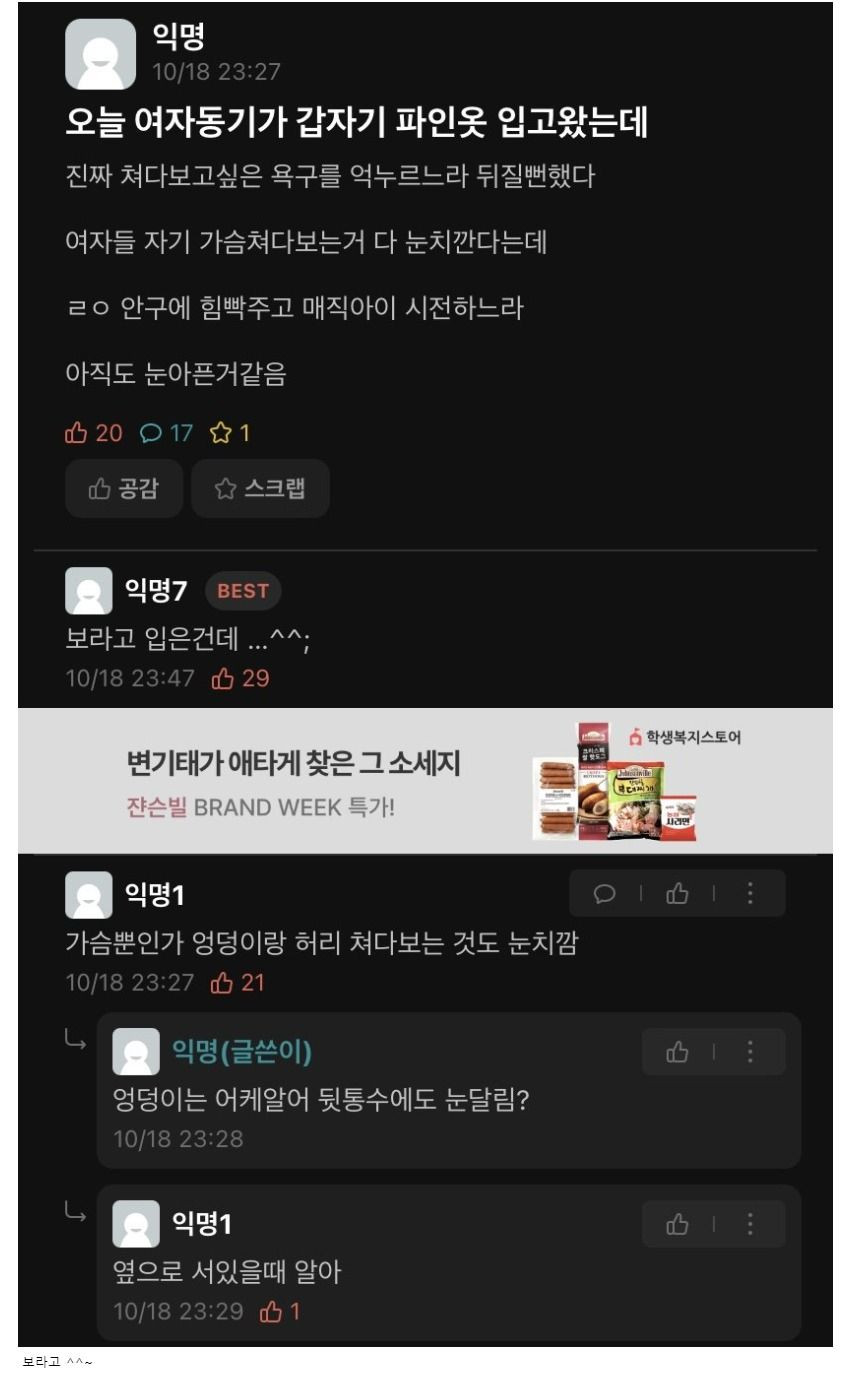
Task: Like the 익명(글쓴이) reply
Action: (x=677, y=1052)
